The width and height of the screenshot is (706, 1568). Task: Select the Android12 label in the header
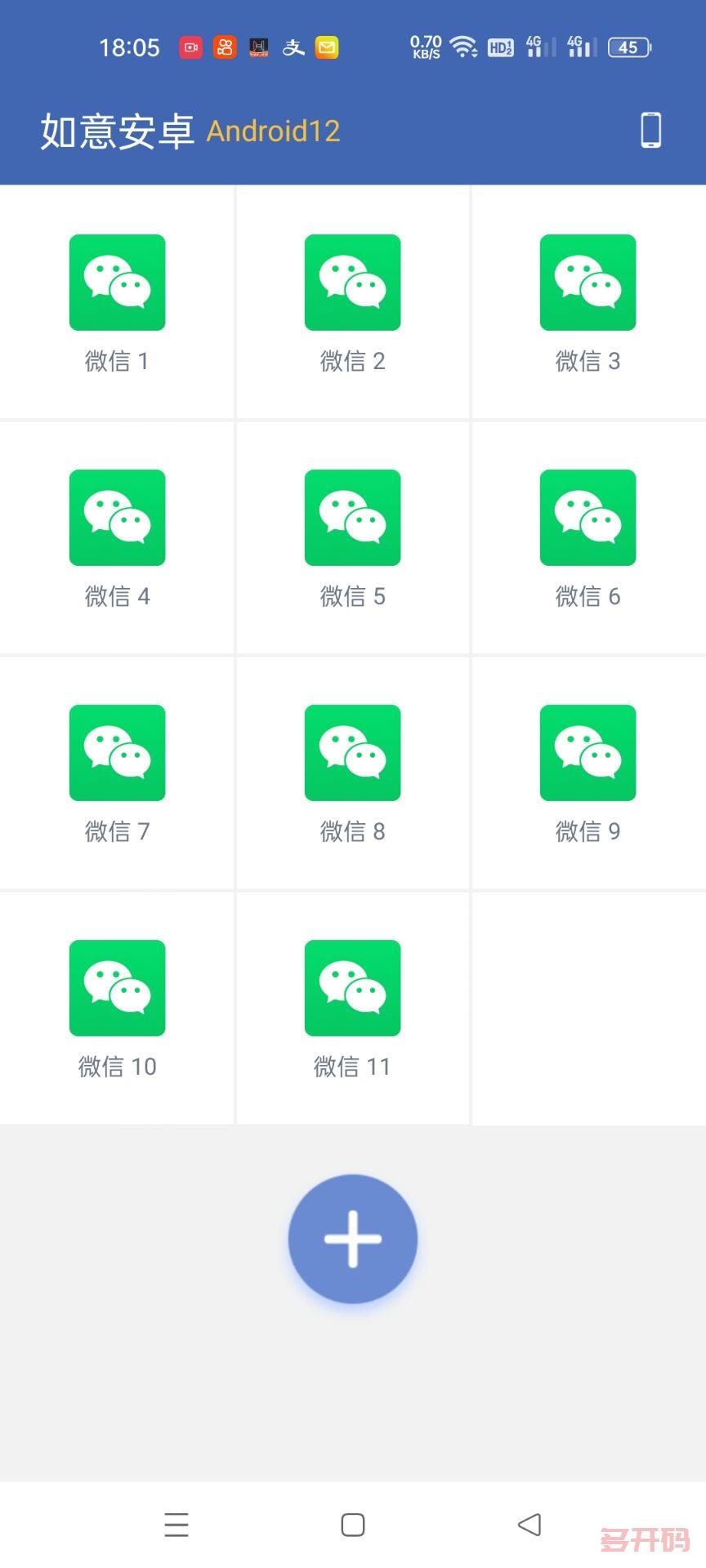coord(273,131)
